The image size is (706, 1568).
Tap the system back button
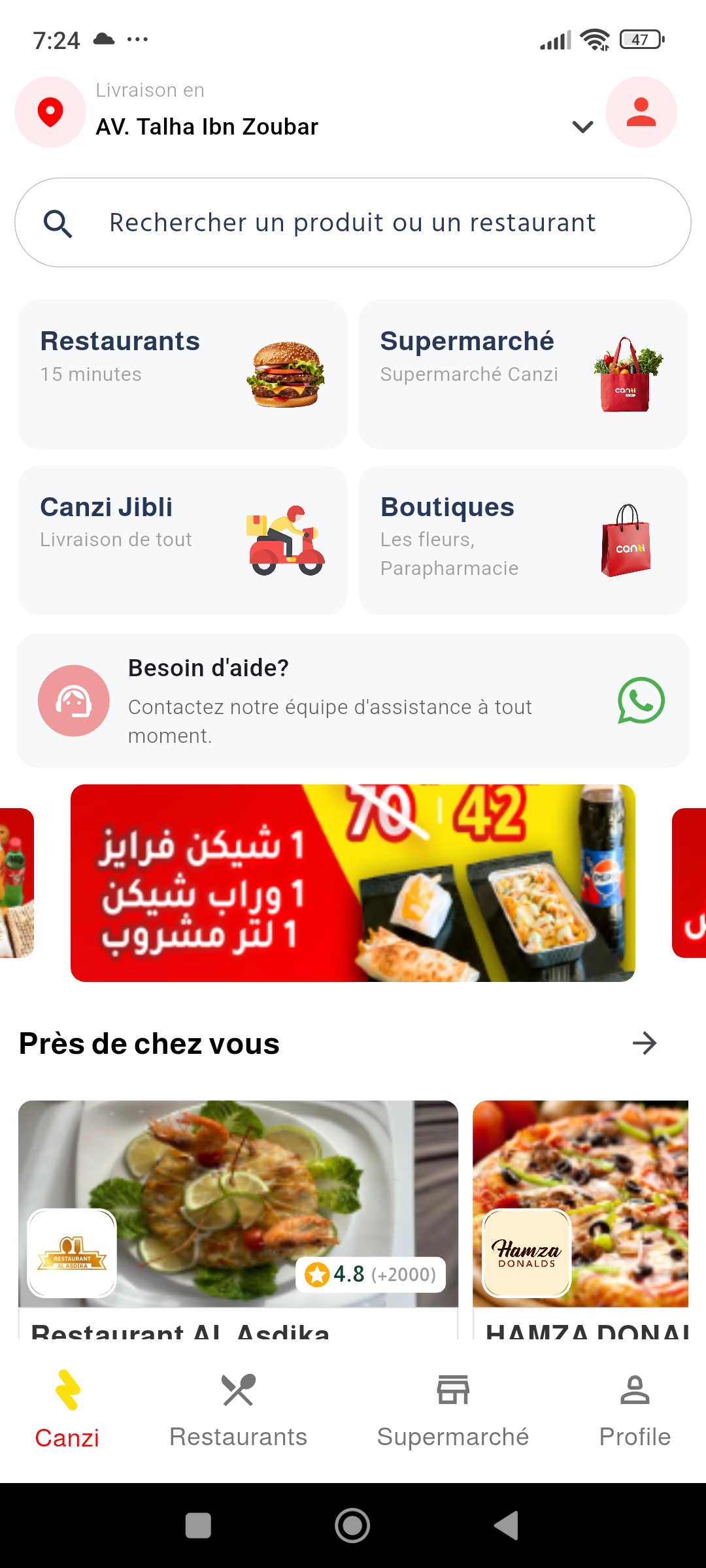506,1526
